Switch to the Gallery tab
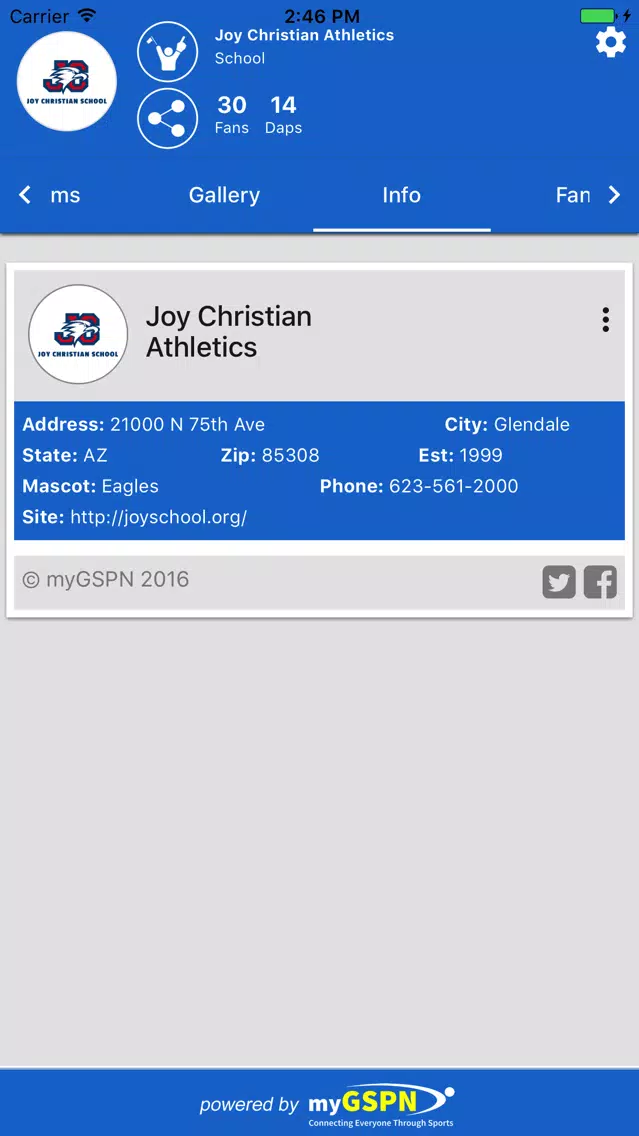The width and height of the screenshot is (639, 1136). (224, 195)
